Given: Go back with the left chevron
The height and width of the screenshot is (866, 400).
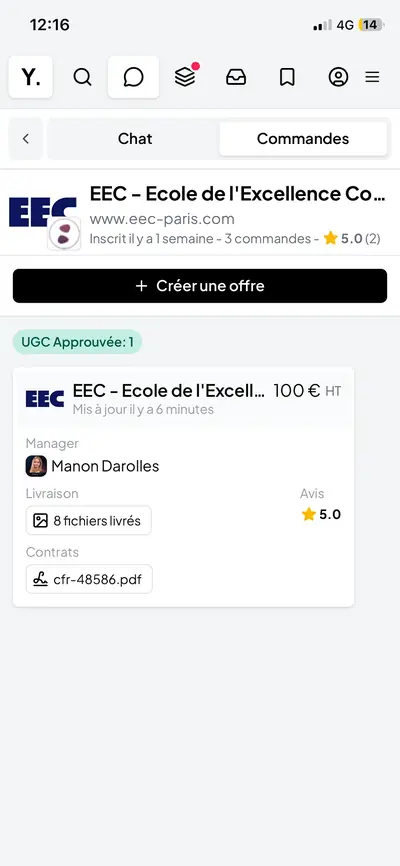Looking at the screenshot, I should tap(25, 139).
